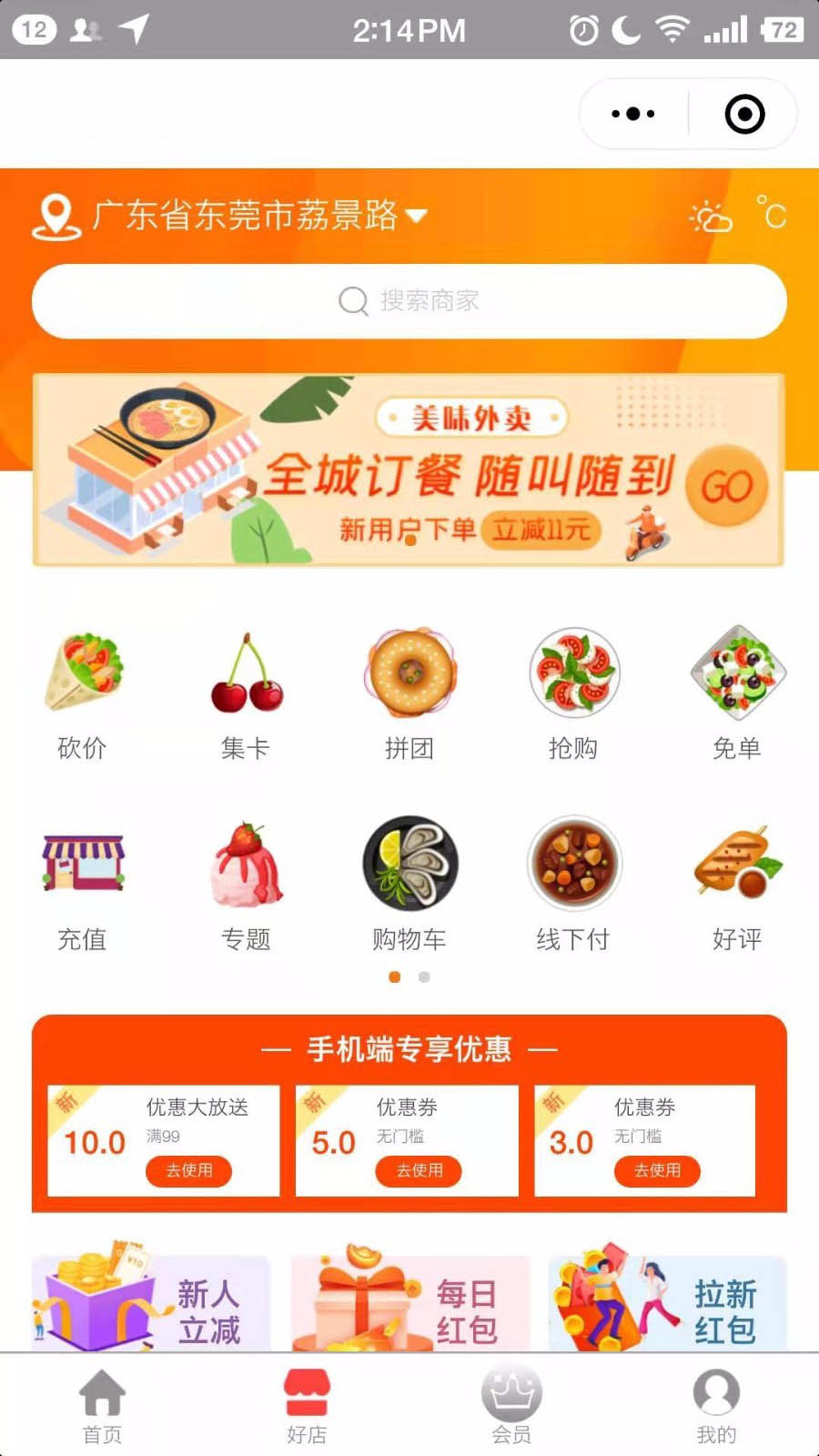
Task: Open the 新人立减 promotion card
Action: 151,1303
